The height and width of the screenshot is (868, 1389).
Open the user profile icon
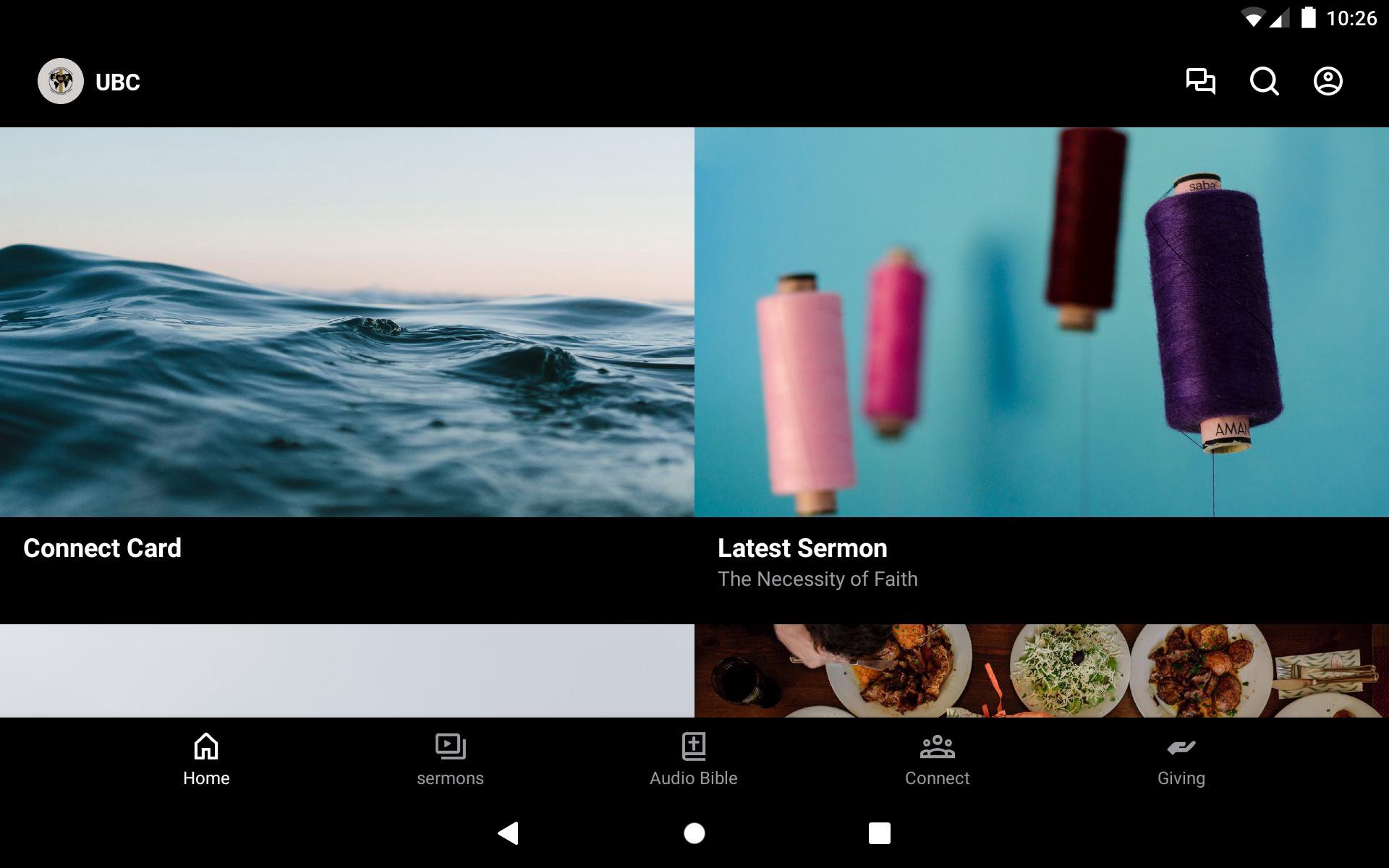[x=1328, y=81]
